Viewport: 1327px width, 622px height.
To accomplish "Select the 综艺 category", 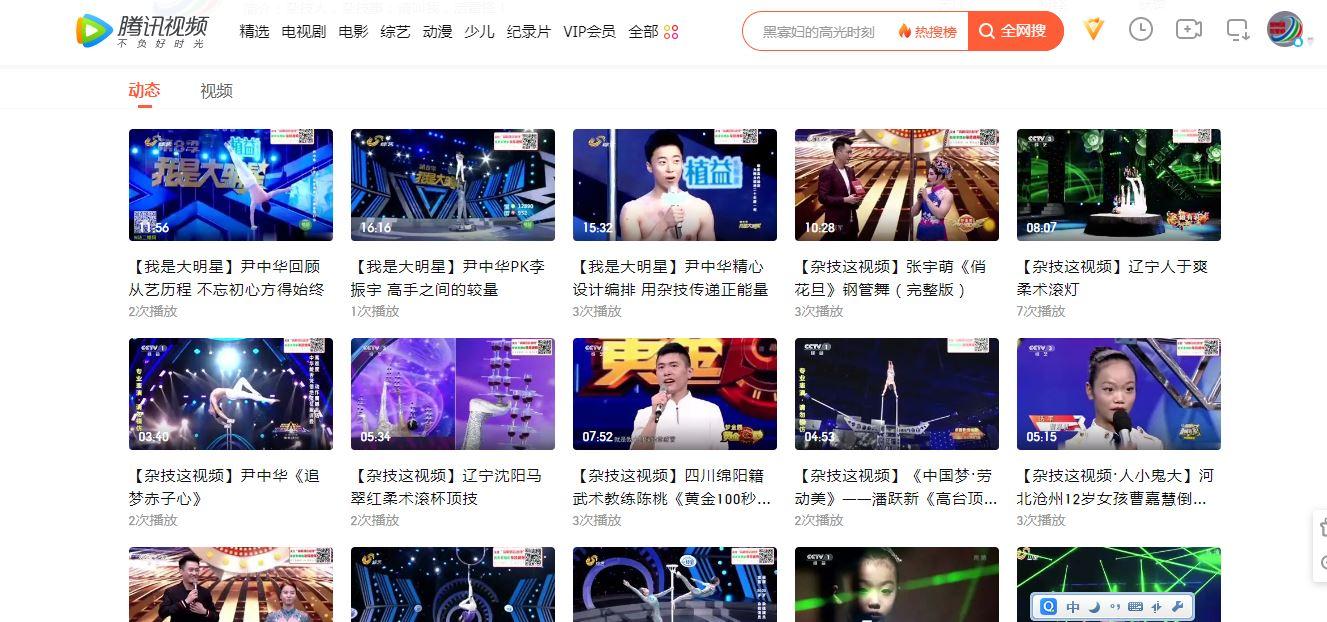I will pos(395,31).
